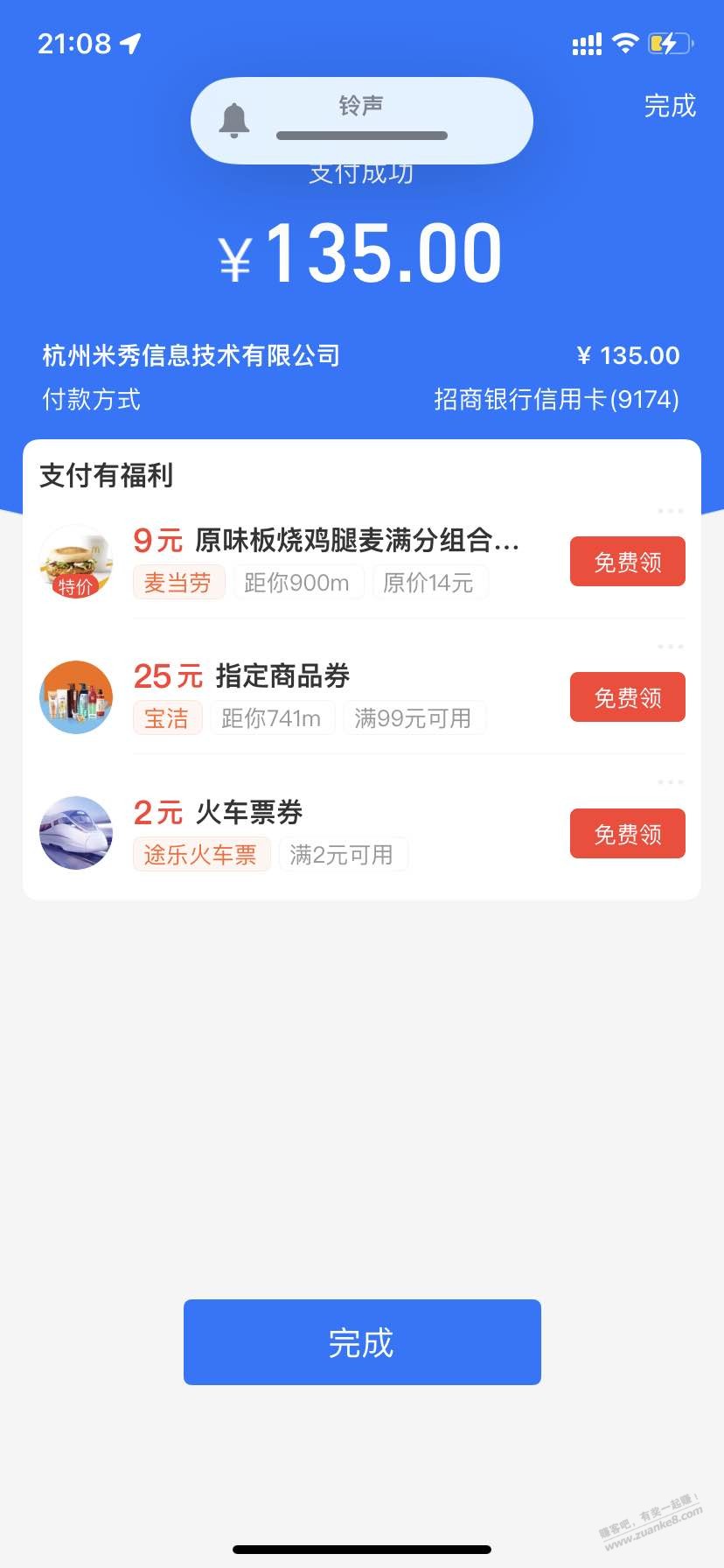
Task: Open the 指定商品券 offer details
Action: pos(282,675)
